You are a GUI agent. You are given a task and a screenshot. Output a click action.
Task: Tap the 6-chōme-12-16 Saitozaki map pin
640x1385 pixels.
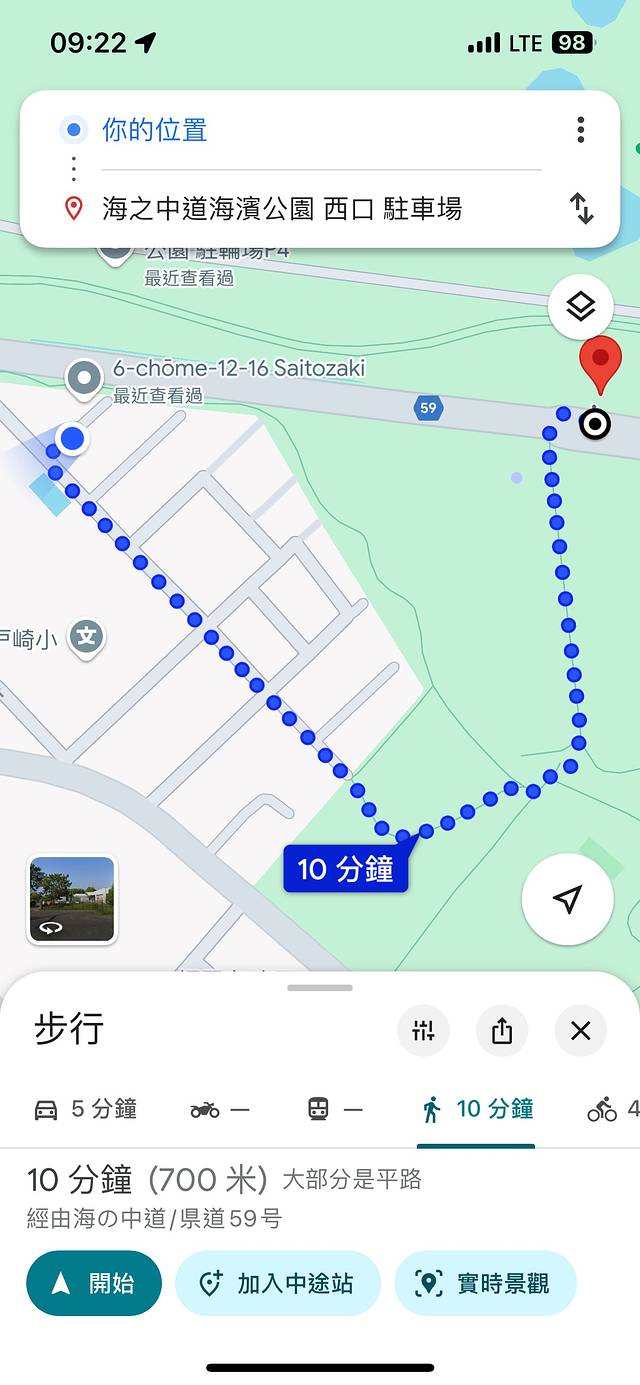click(x=85, y=379)
